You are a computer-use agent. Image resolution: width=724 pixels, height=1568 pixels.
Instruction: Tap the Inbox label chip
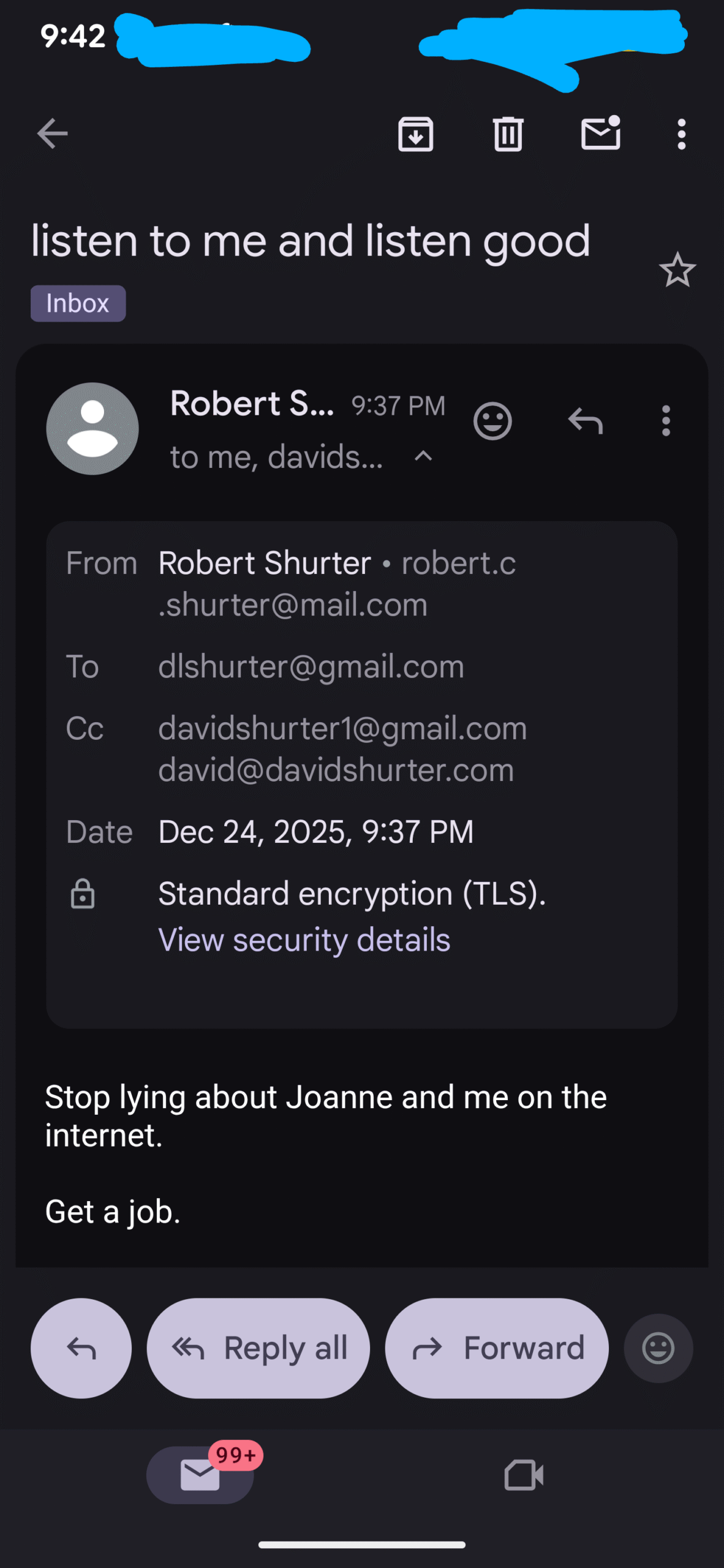[78, 304]
